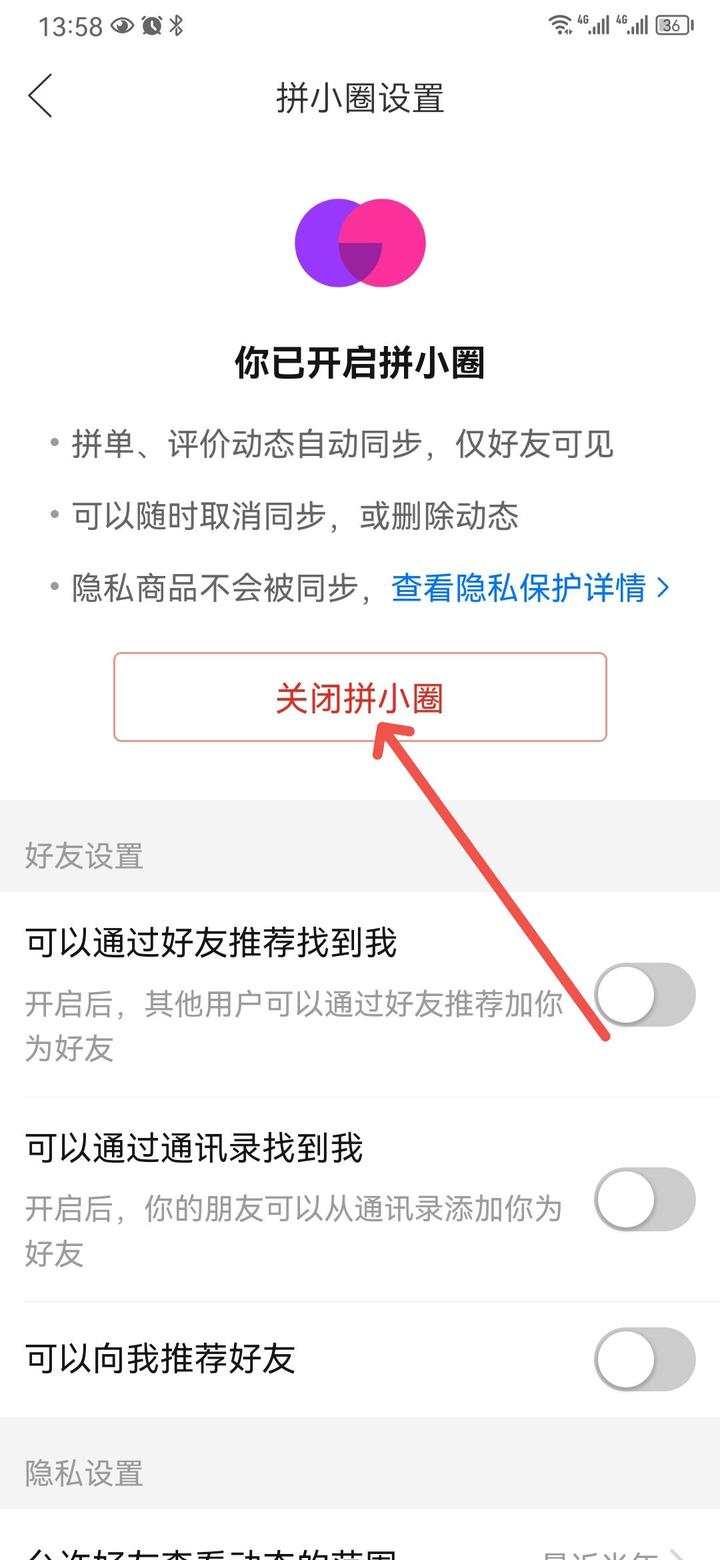Turn on 可以通过通讯录找到我 switch
720x1560 pixels.
click(645, 1199)
